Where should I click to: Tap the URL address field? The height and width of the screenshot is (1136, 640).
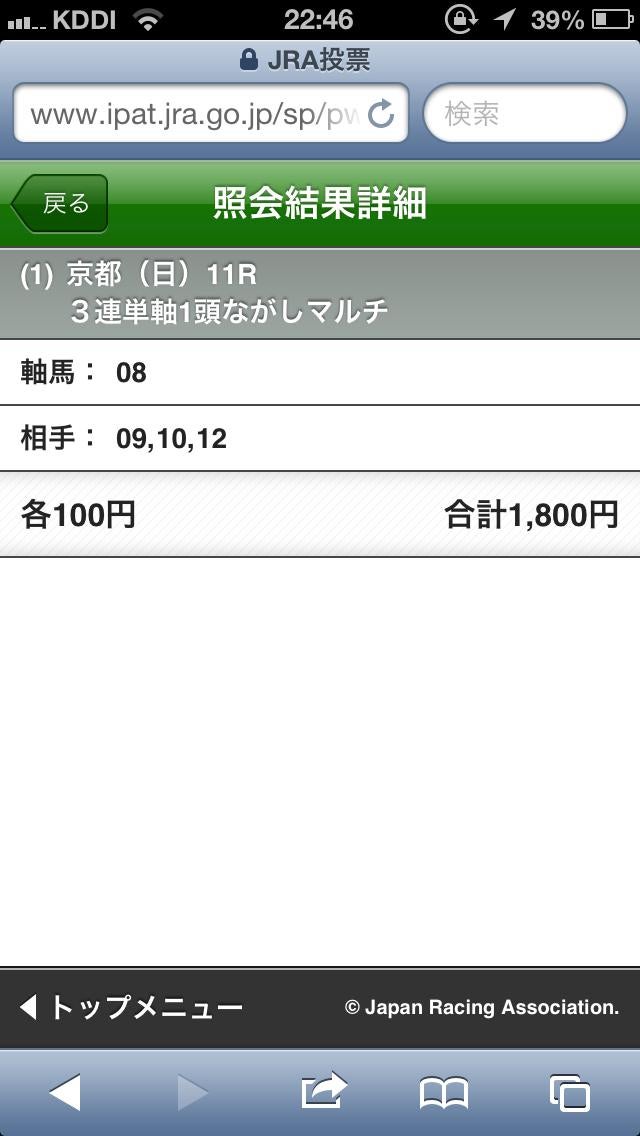click(190, 114)
